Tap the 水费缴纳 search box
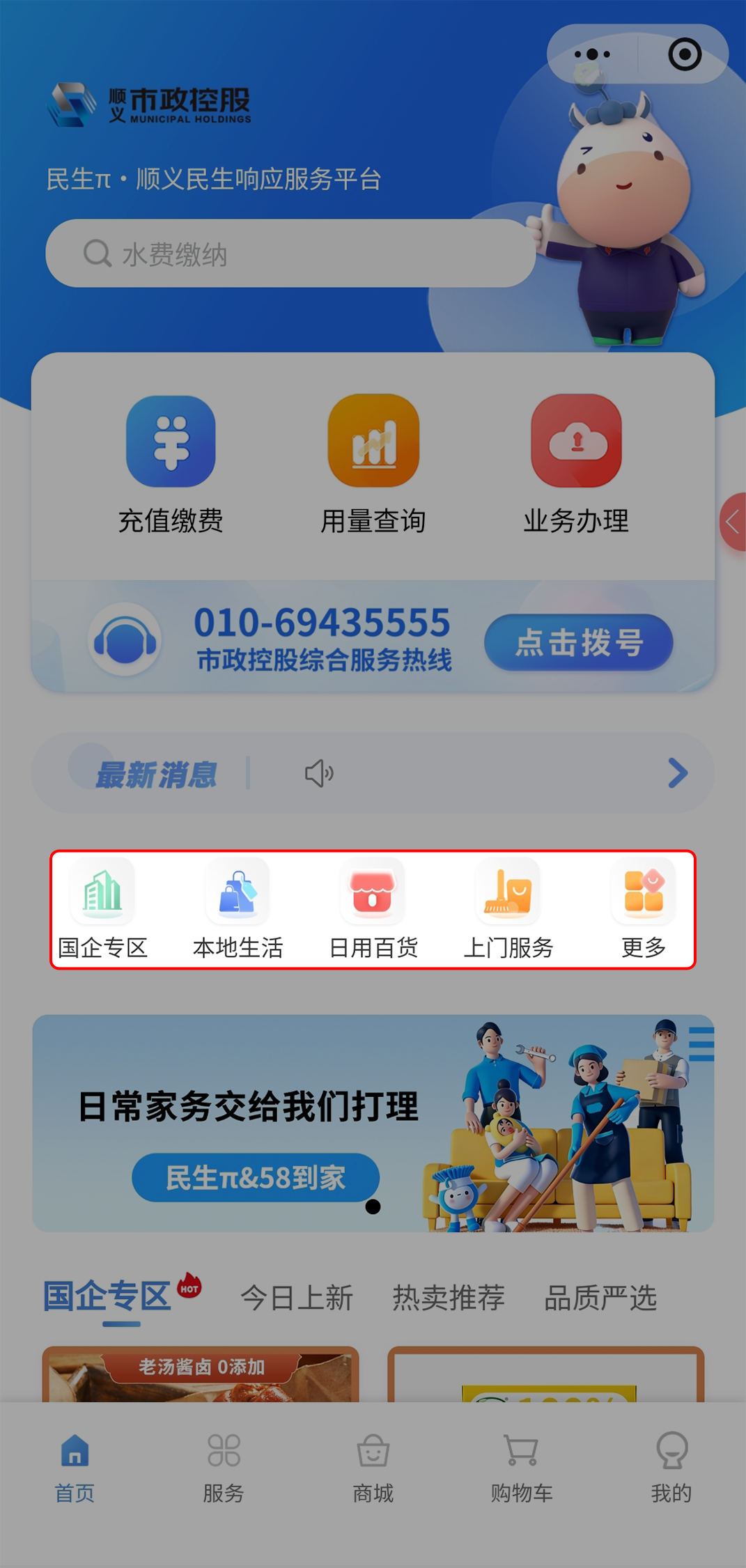746x1568 pixels. point(290,254)
